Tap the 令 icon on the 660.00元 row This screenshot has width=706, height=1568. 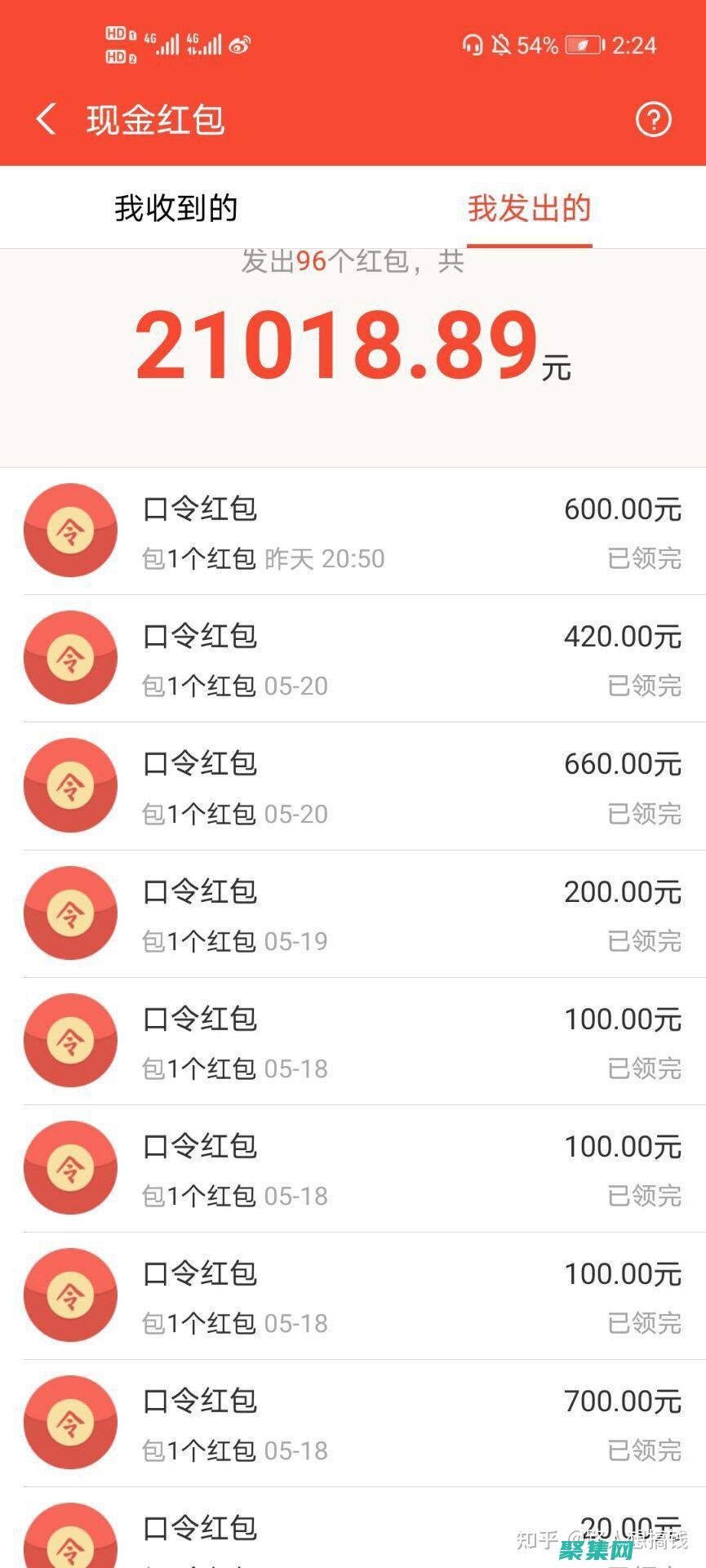pyautogui.click(x=69, y=784)
